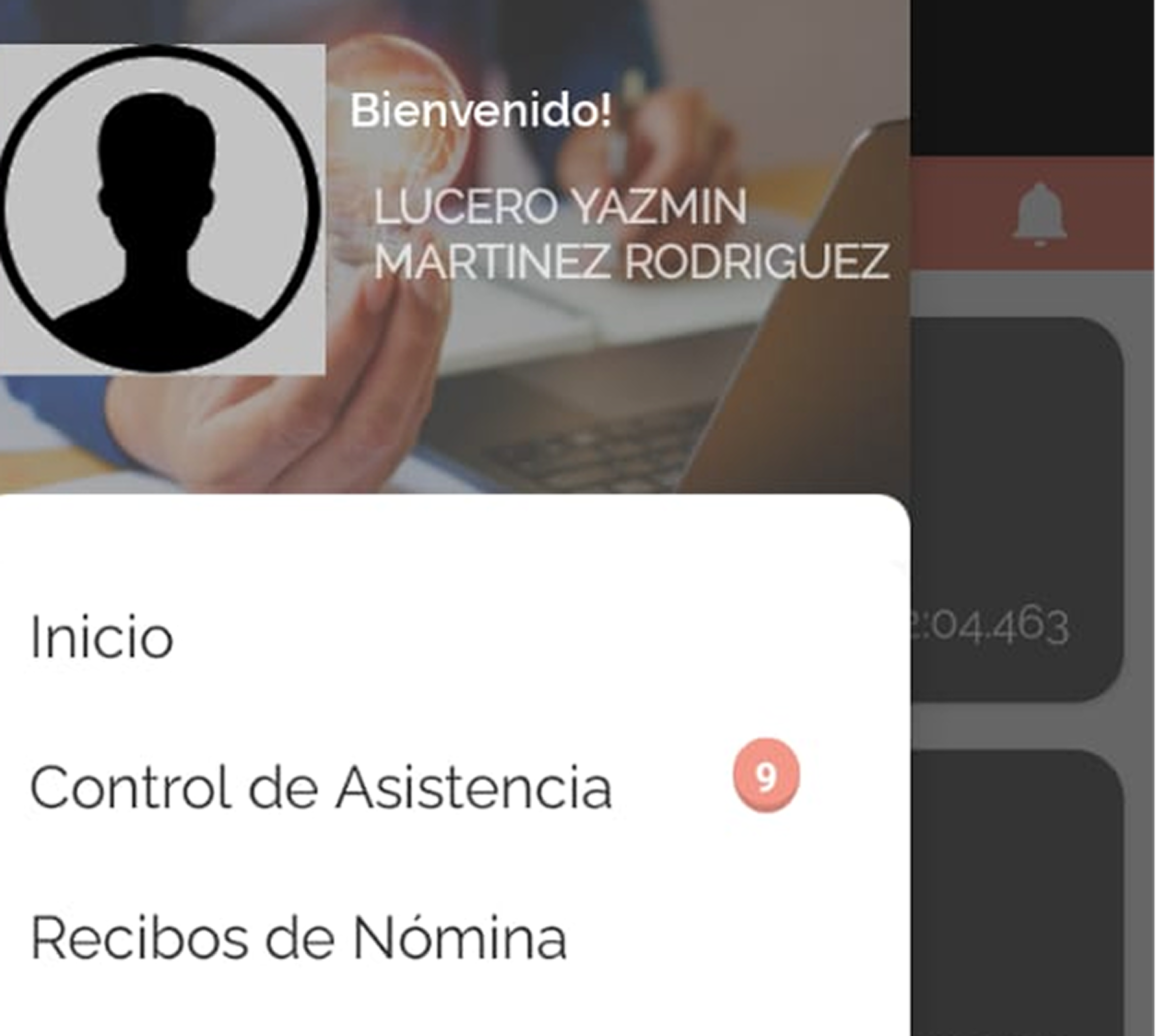Open Control de Asistencia

point(320,788)
